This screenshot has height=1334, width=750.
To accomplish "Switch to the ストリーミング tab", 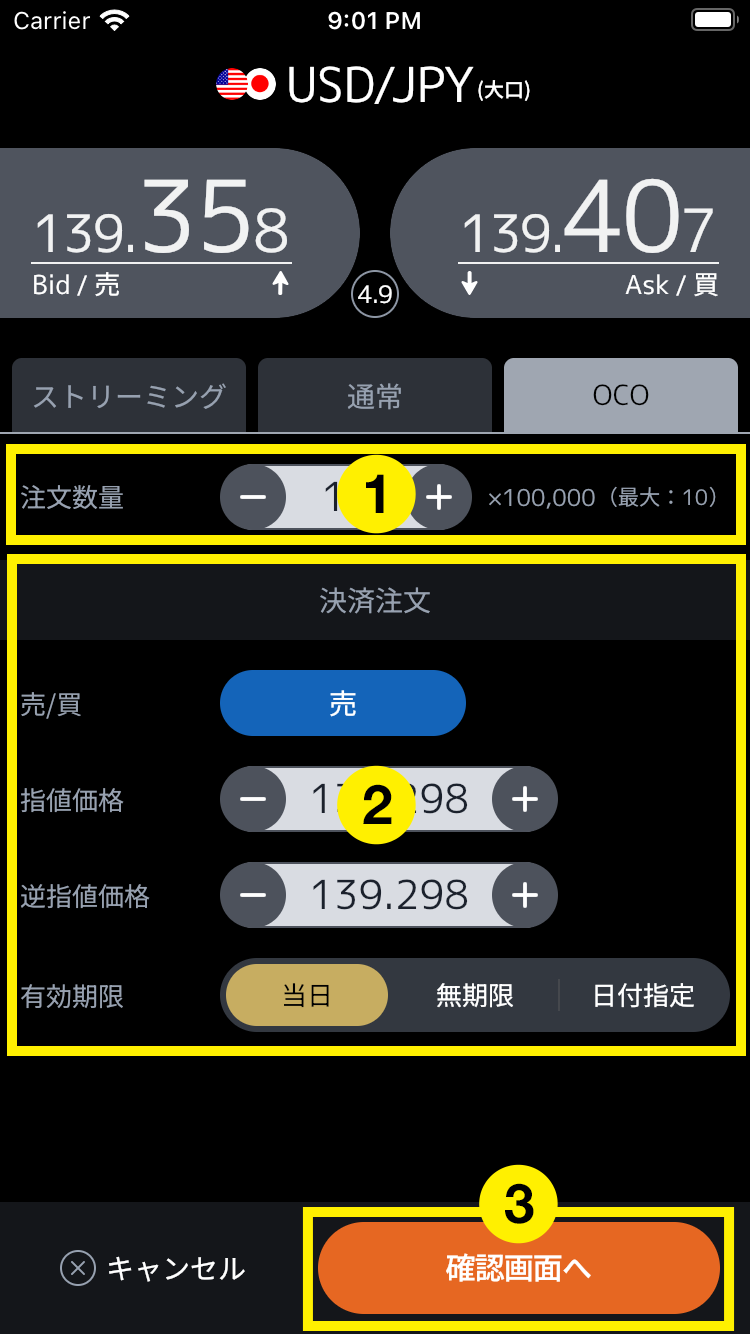I will (129, 396).
